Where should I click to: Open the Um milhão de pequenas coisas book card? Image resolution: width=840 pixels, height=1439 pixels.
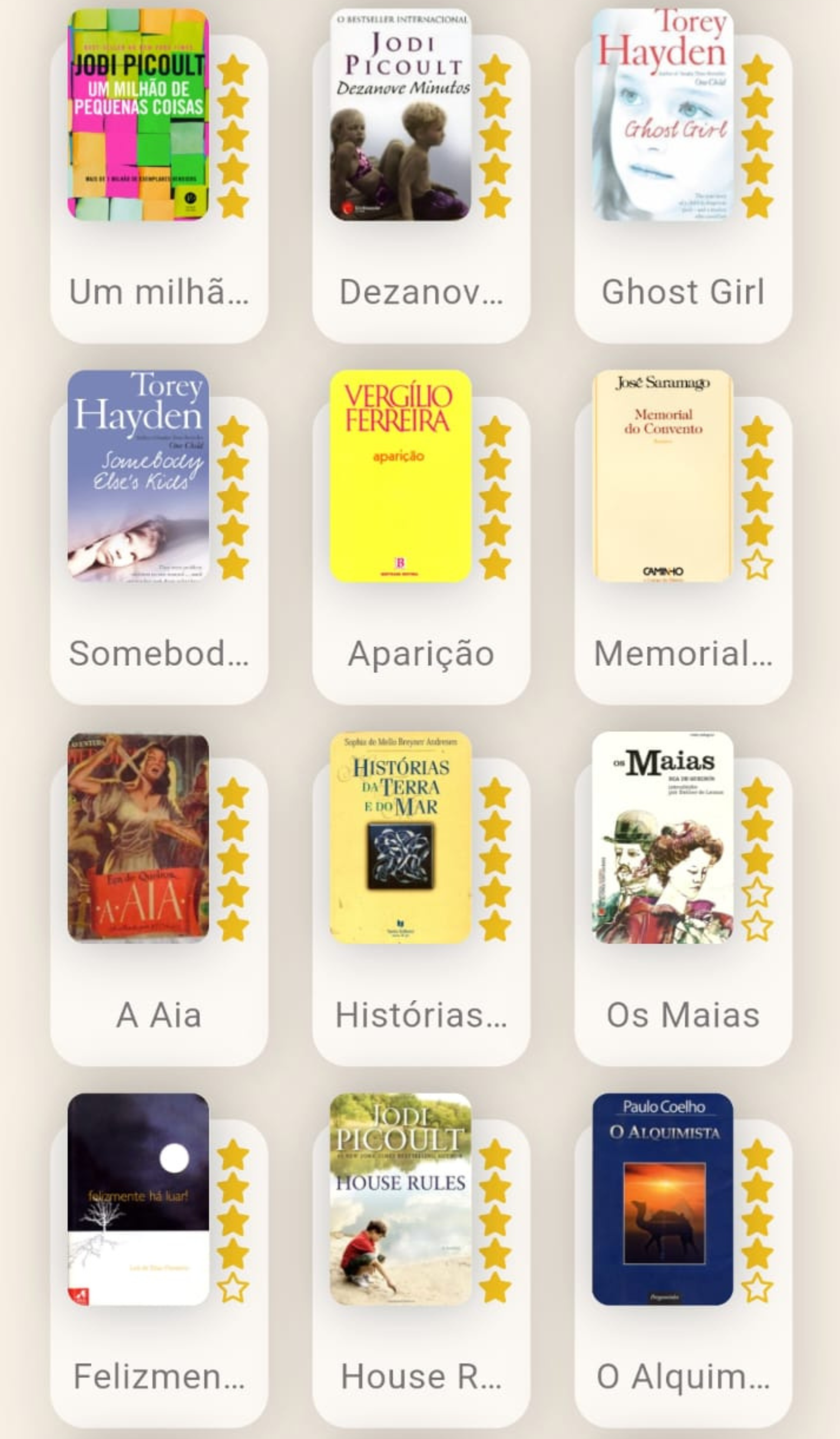tap(139, 115)
